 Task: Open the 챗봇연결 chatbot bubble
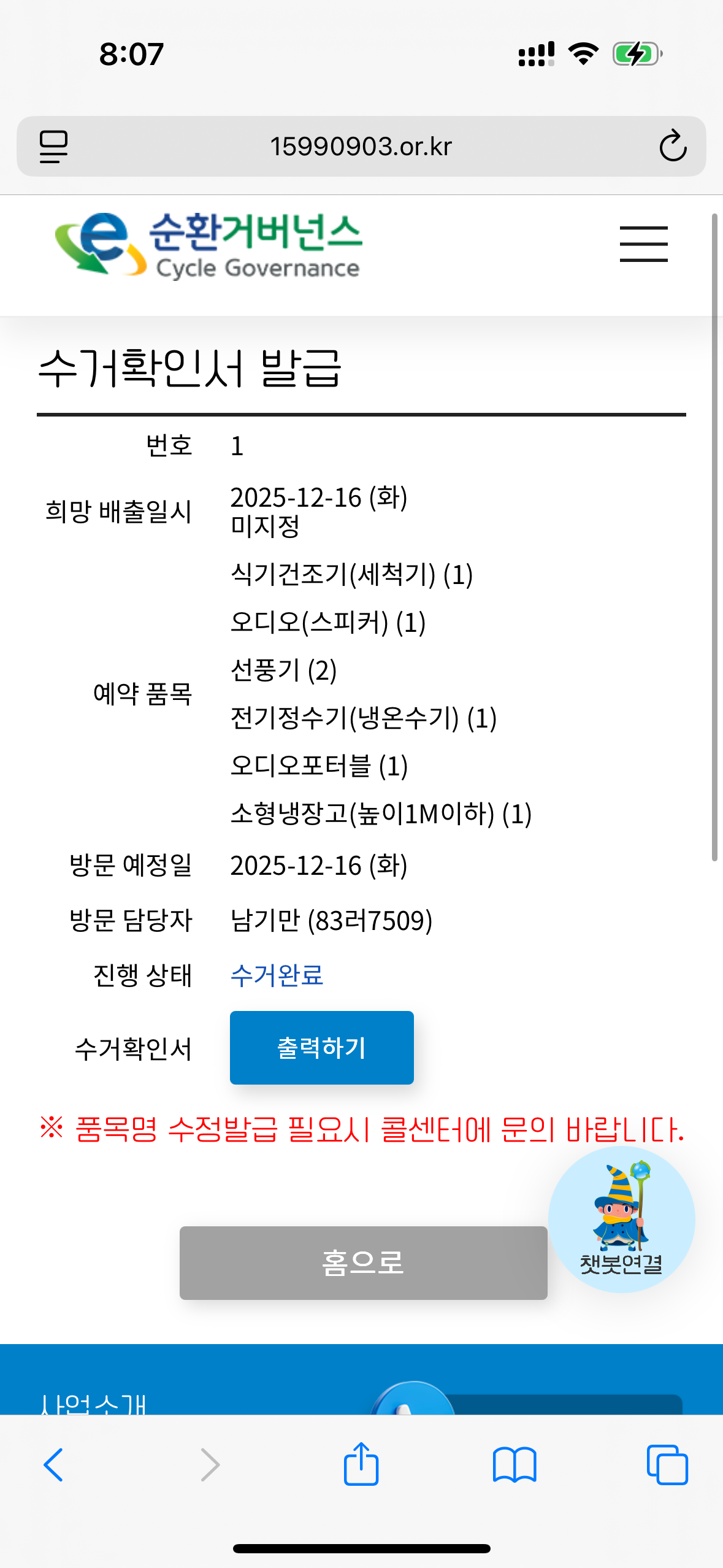click(x=621, y=1220)
